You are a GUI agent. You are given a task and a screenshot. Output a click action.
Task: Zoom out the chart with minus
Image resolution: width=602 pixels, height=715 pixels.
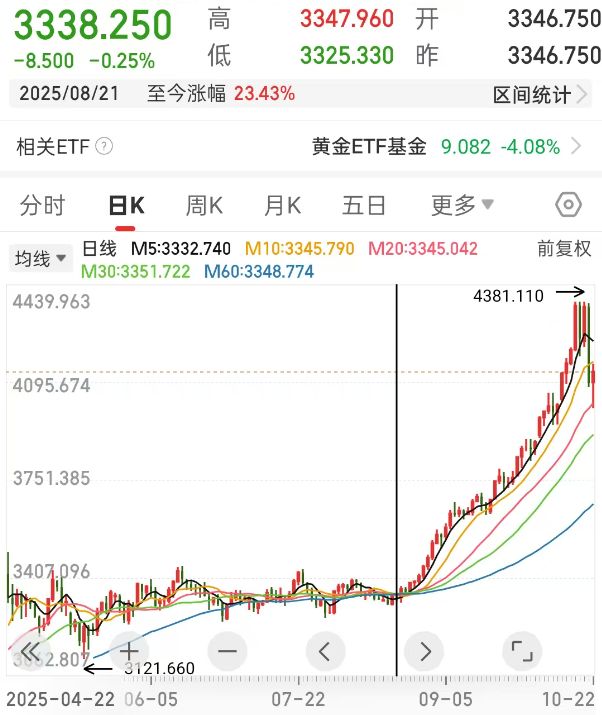227,652
